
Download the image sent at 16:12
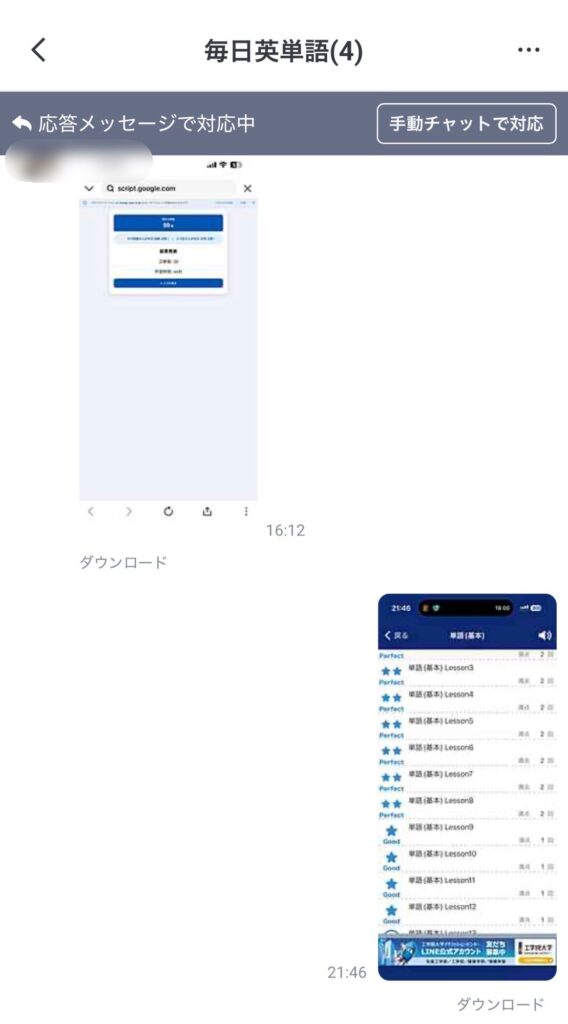click(123, 562)
